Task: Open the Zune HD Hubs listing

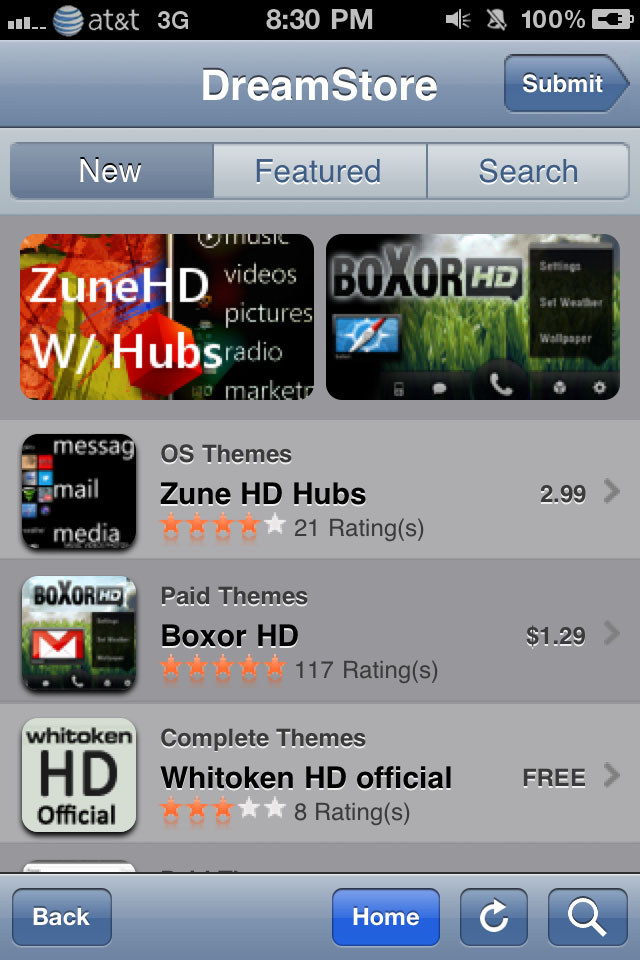Action: (320, 492)
